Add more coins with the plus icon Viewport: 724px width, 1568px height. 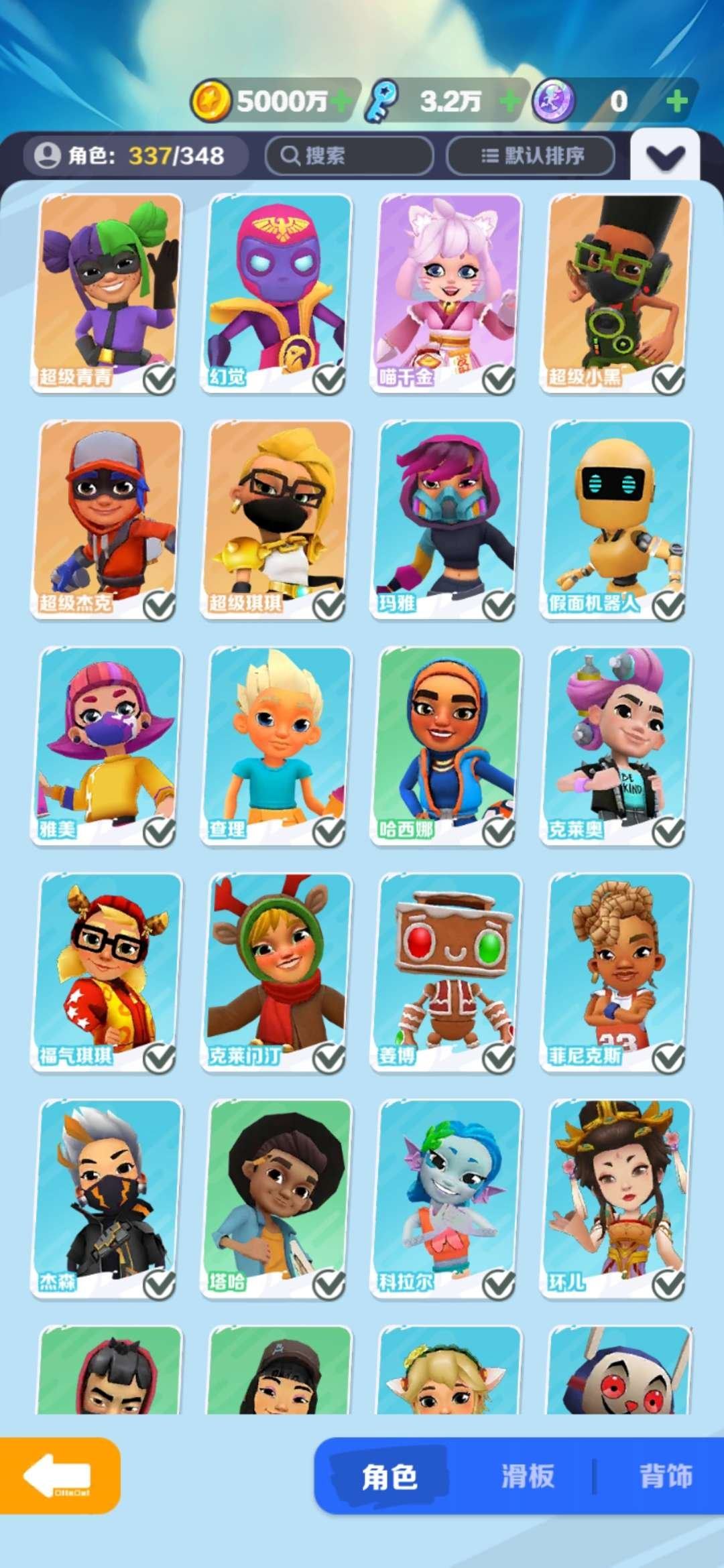pyautogui.click(x=341, y=102)
